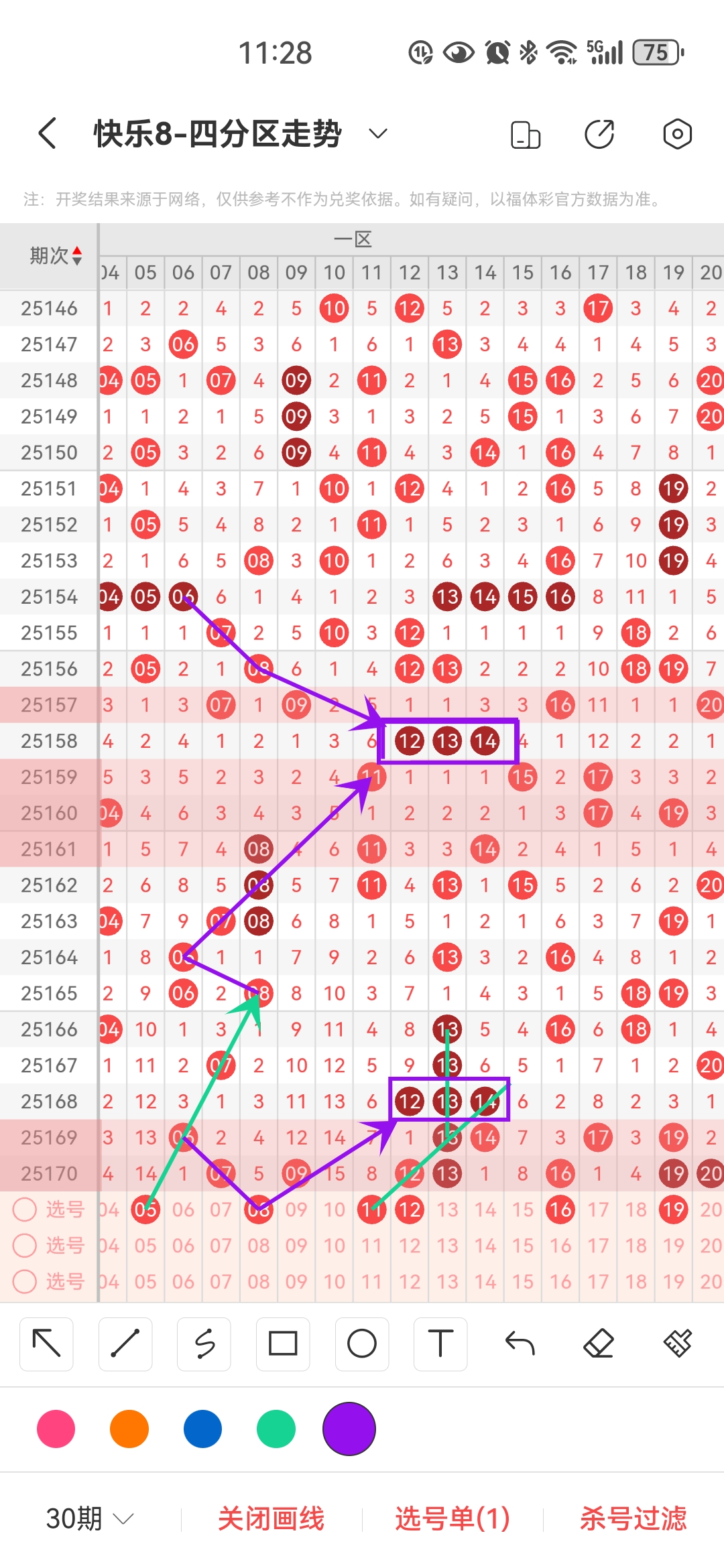Select the circle shape tool
This screenshot has width=724, height=1568.
coord(362,1344)
